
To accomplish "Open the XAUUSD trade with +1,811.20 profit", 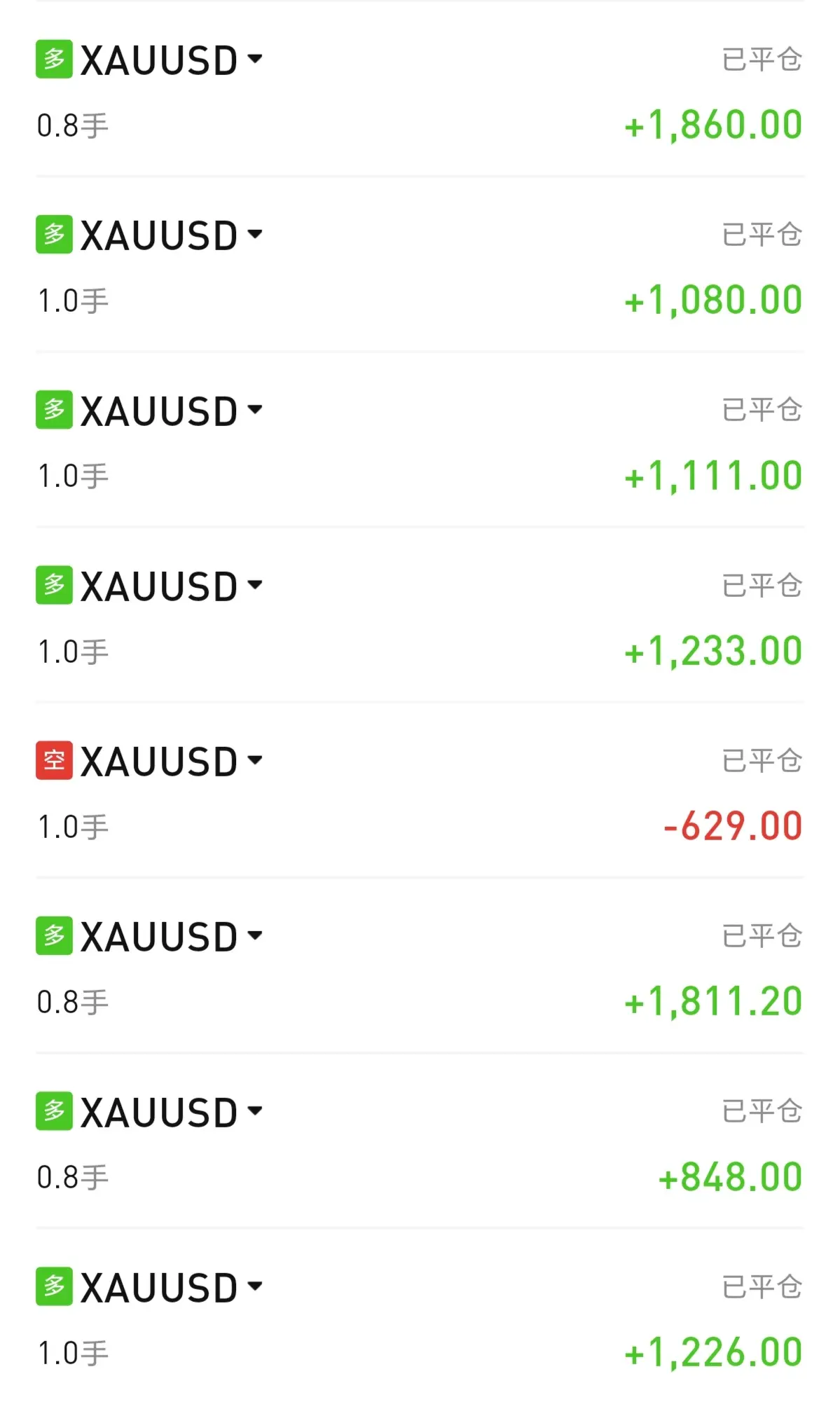I will pyautogui.click(x=255, y=935).
